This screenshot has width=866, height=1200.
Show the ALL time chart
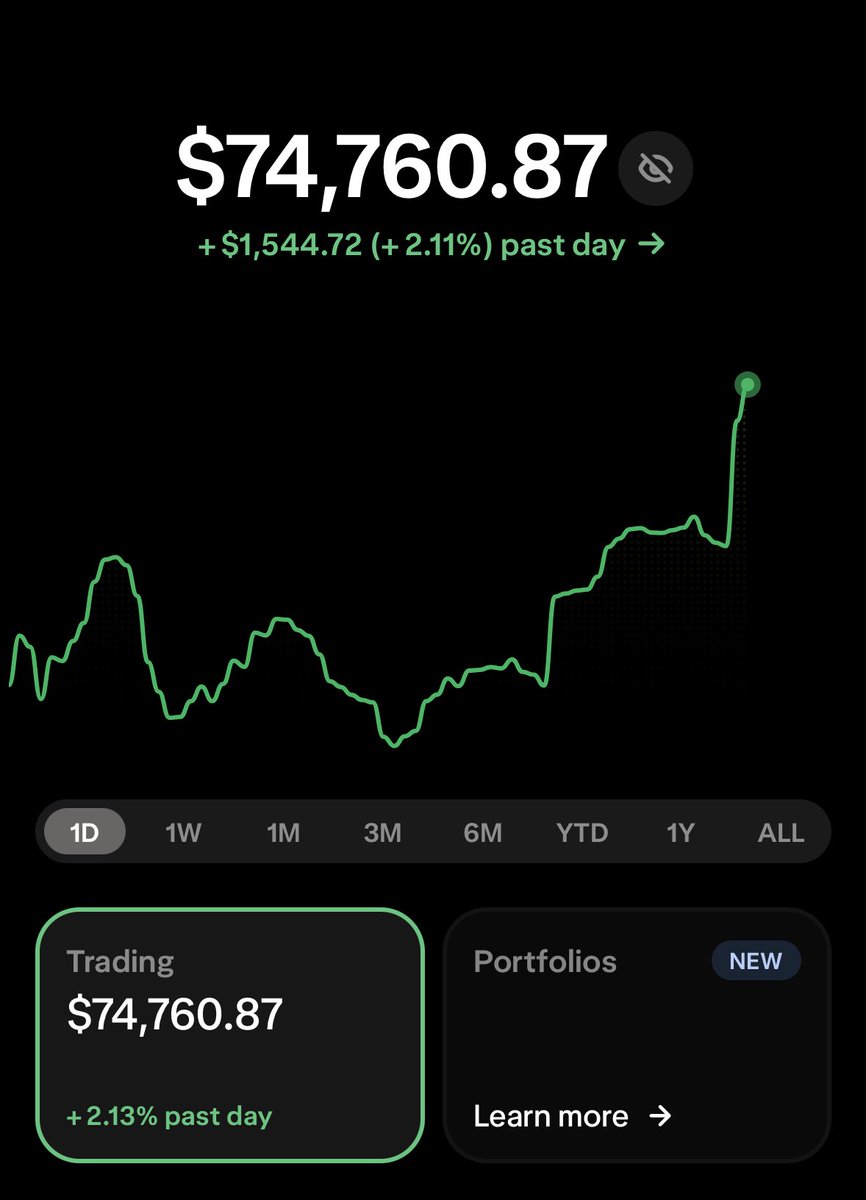pos(781,832)
